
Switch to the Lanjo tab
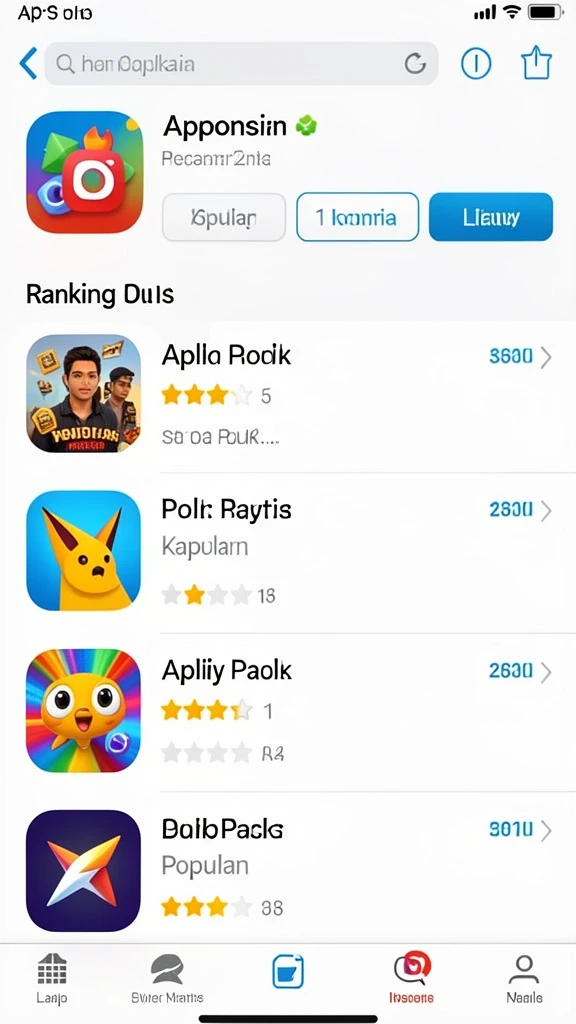coord(52,978)
